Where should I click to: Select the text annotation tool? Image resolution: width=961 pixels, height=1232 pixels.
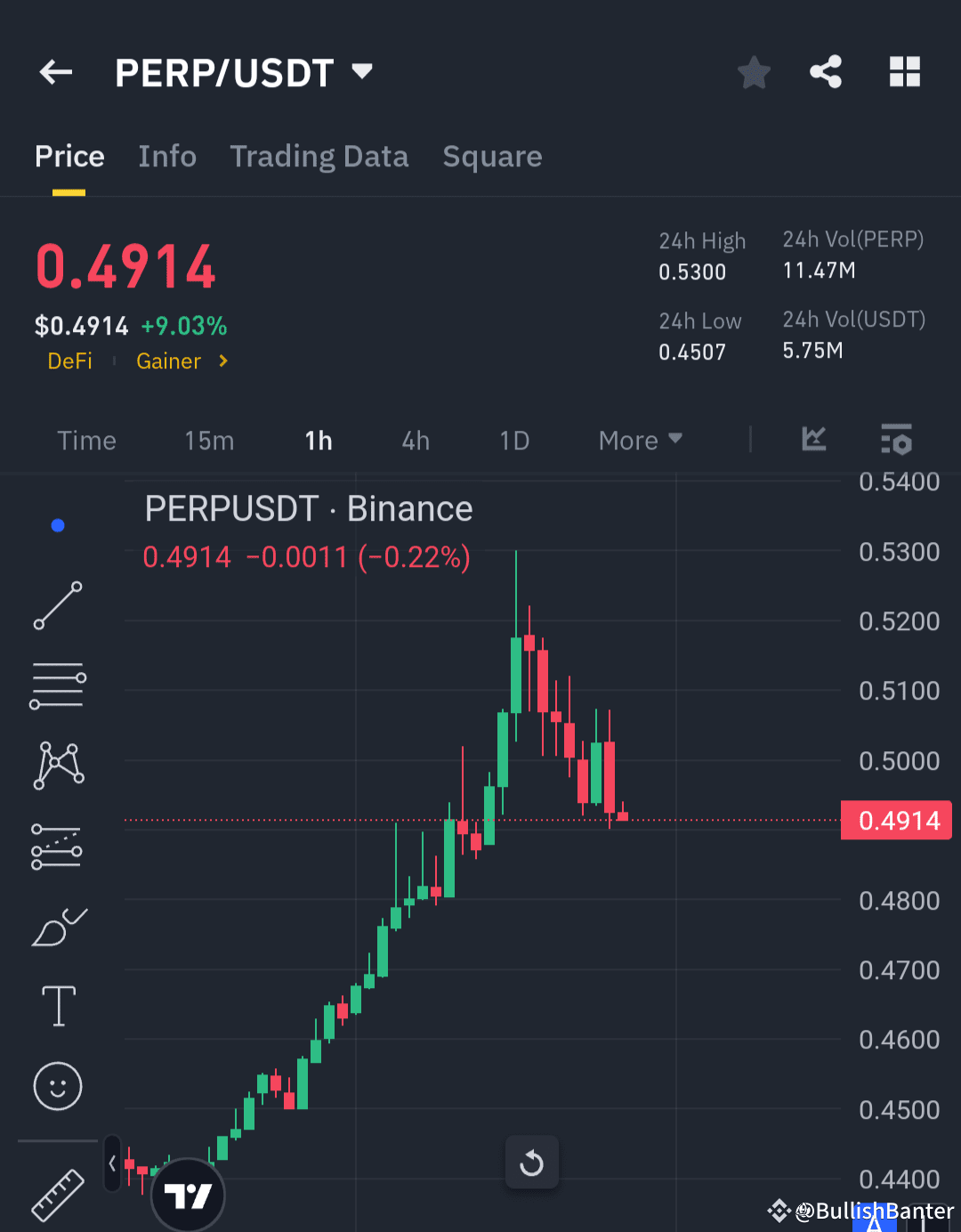(57, 1006)
